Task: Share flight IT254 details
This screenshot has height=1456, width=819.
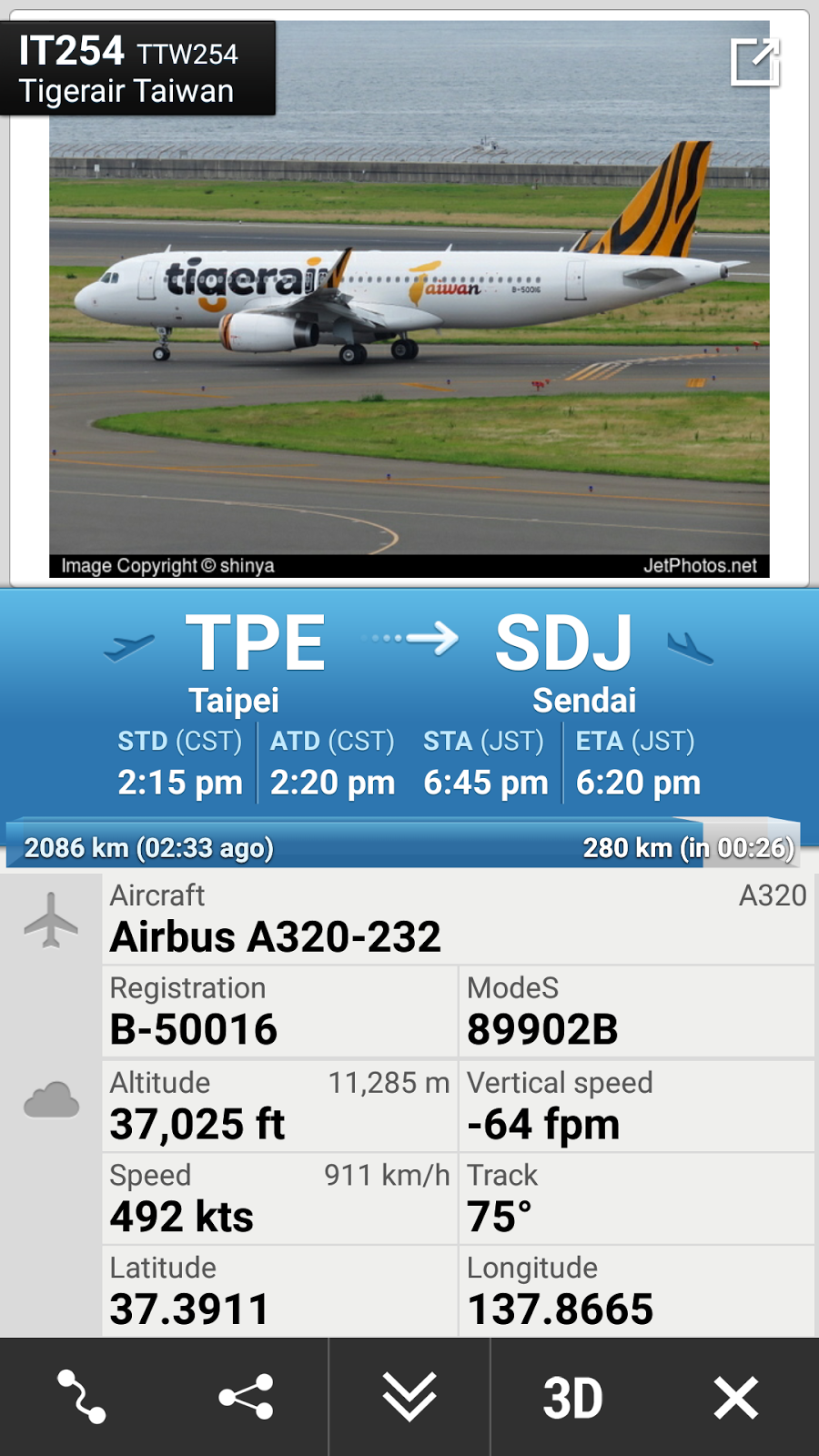Action: click(x=246, y=1397)
